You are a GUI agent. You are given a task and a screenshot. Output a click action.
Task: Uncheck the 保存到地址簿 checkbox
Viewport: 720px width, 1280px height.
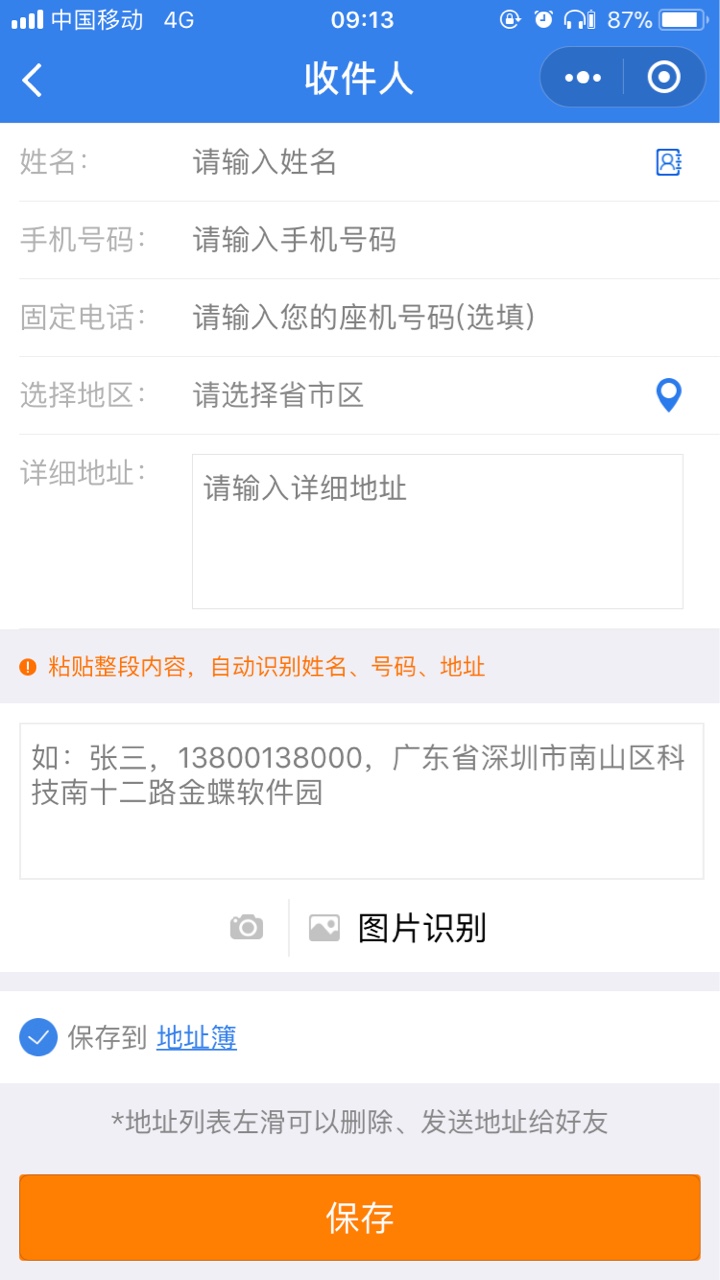tap(38, 1038)
